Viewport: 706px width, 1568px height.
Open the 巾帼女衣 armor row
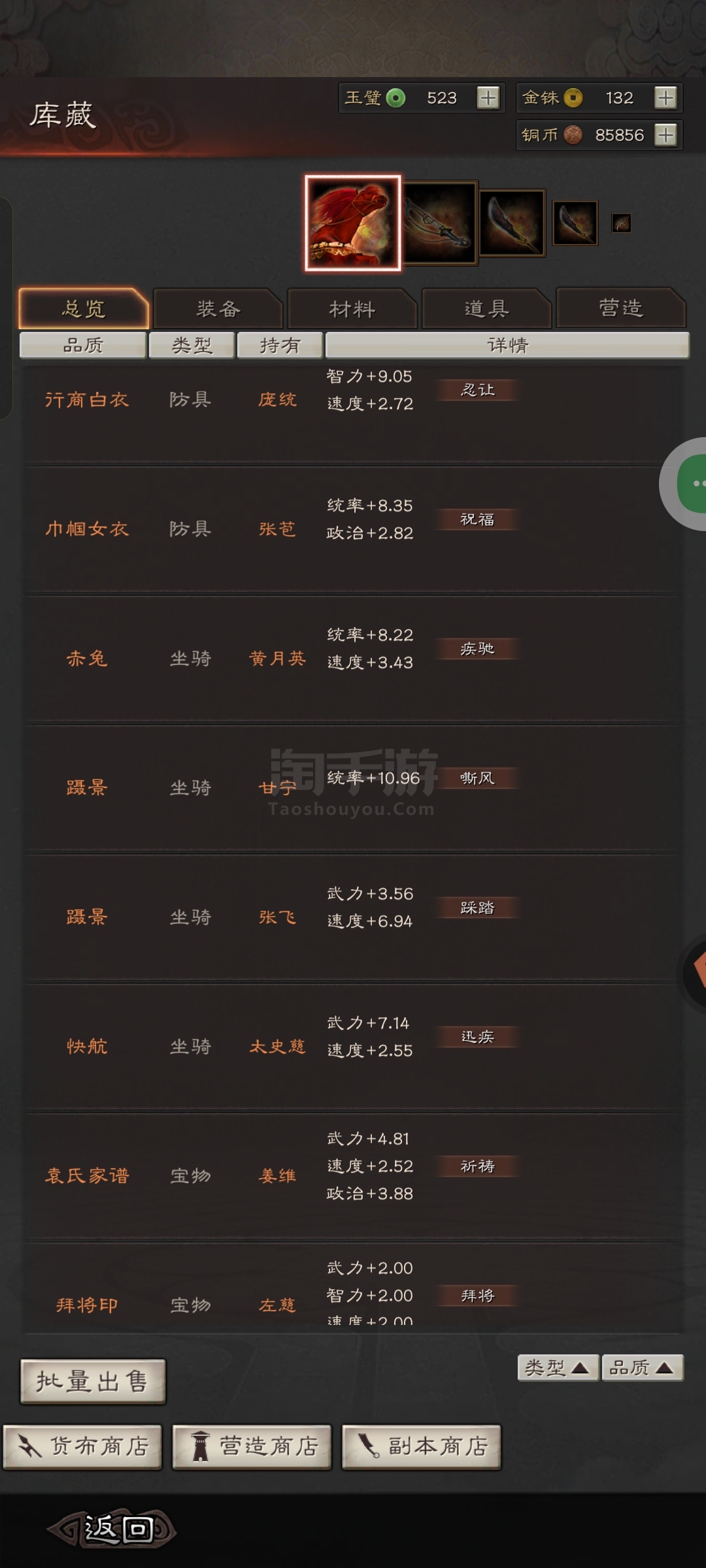click(x=353, y=529)
